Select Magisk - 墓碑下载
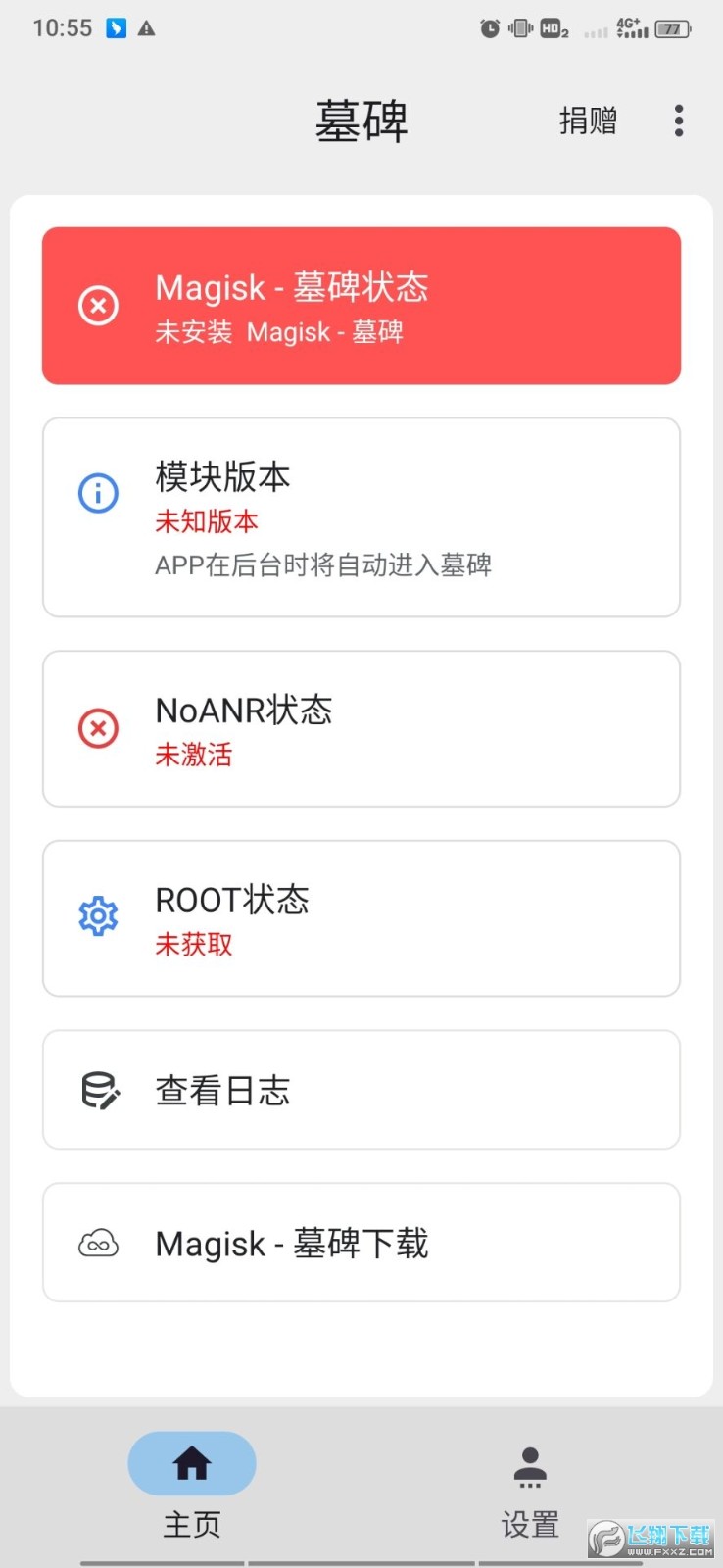The height and width of the screenshot is (1568, 723). tap(361, 1243)
